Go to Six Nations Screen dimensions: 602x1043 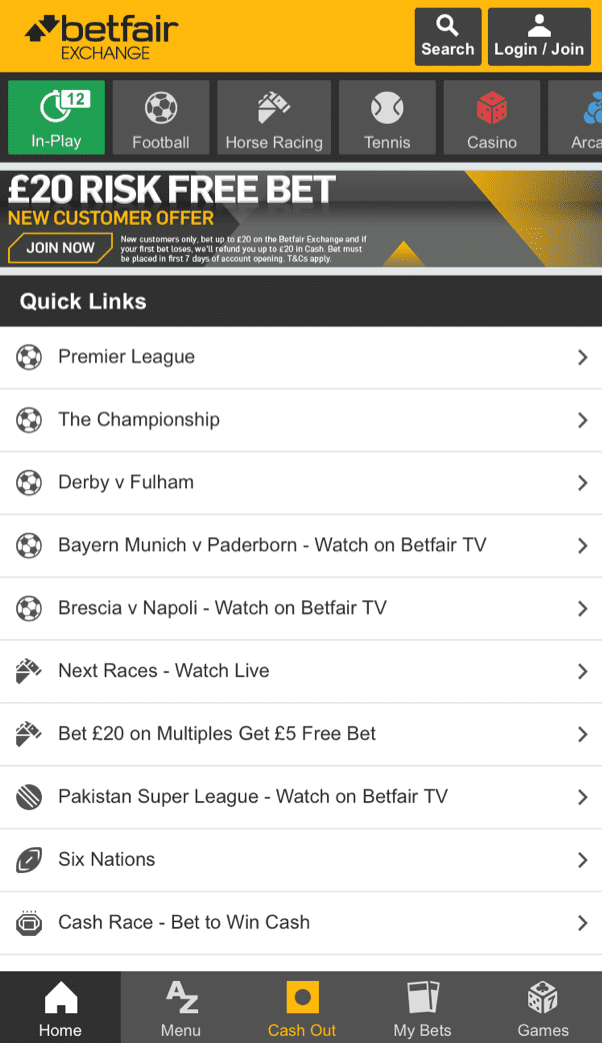pos(300,860)
